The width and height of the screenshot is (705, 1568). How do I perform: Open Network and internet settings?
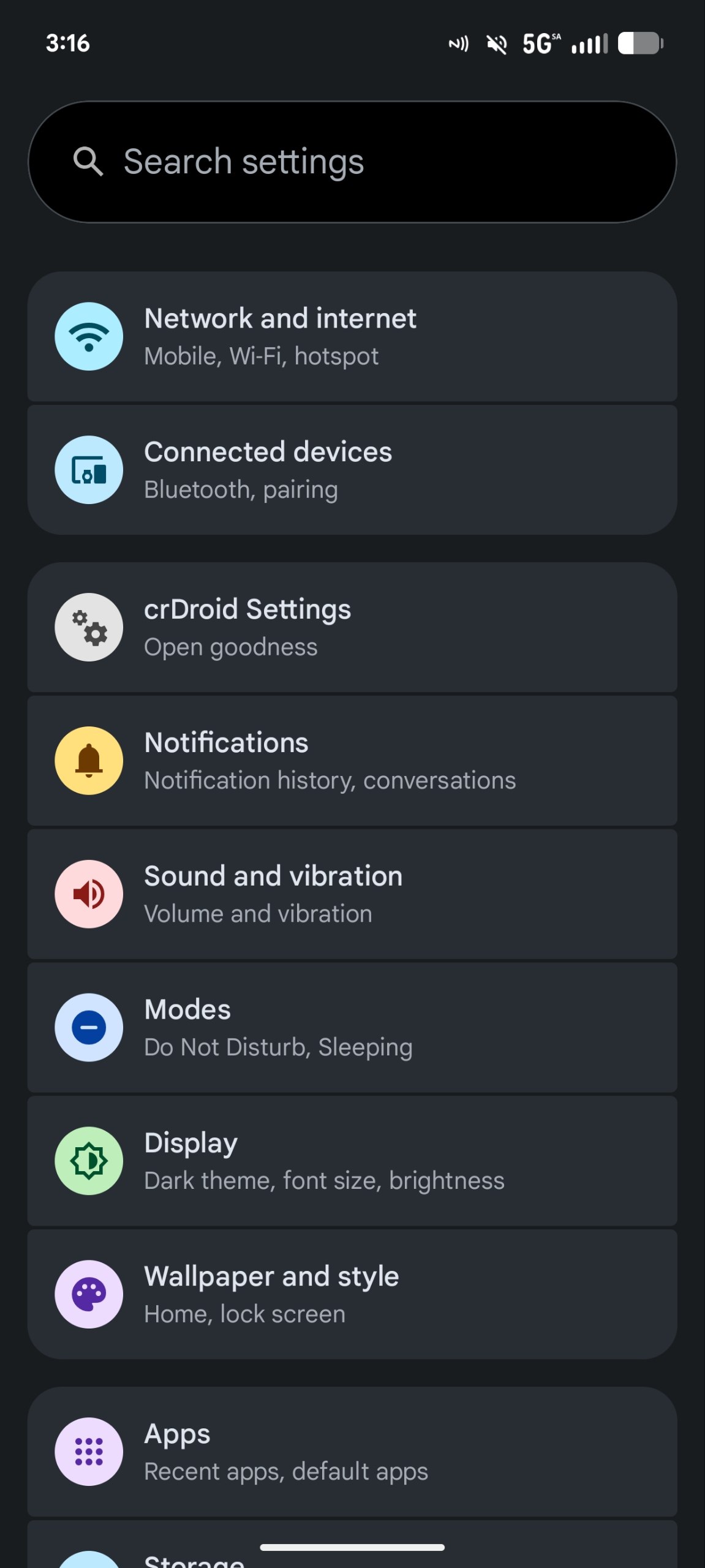352,336
